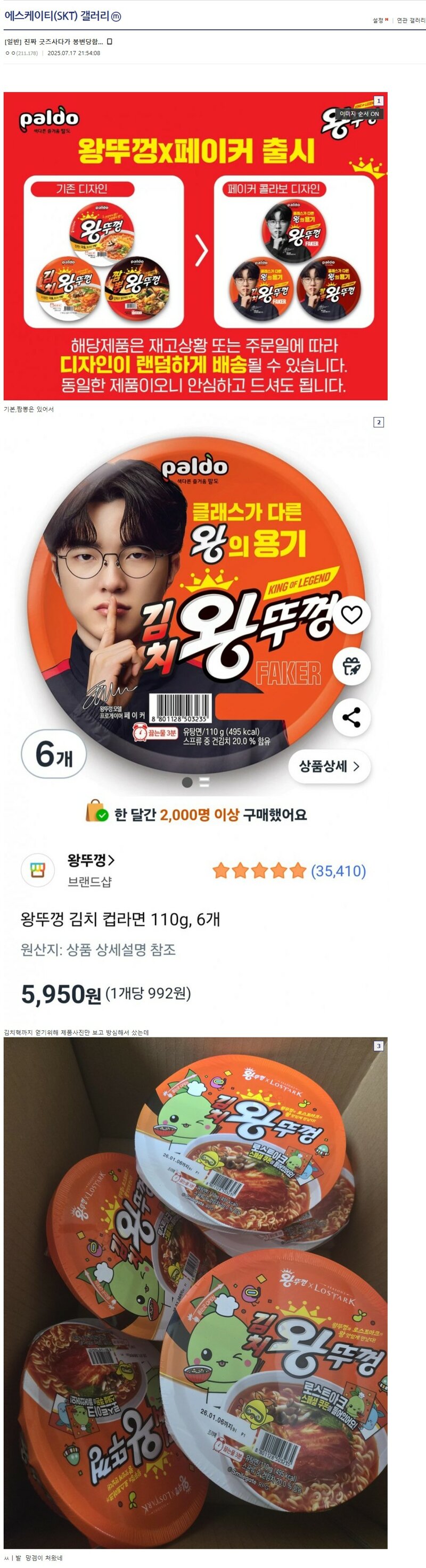The width and height of the screenshot is (426, 1568).
Task: Toggle the 이미지 순서 ON button
Action: coord(359,114)
